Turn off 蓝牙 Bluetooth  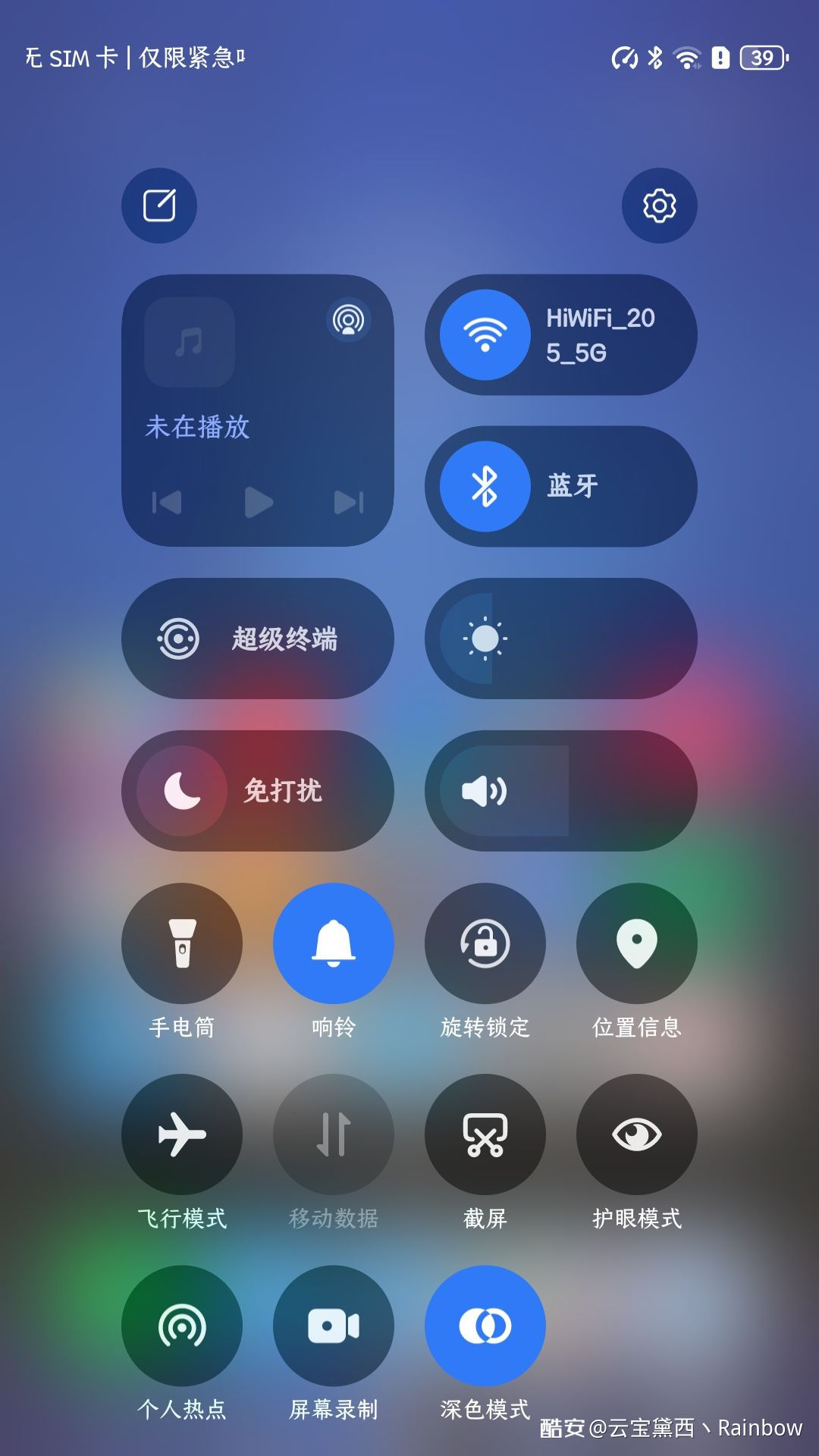coord(485,486)
